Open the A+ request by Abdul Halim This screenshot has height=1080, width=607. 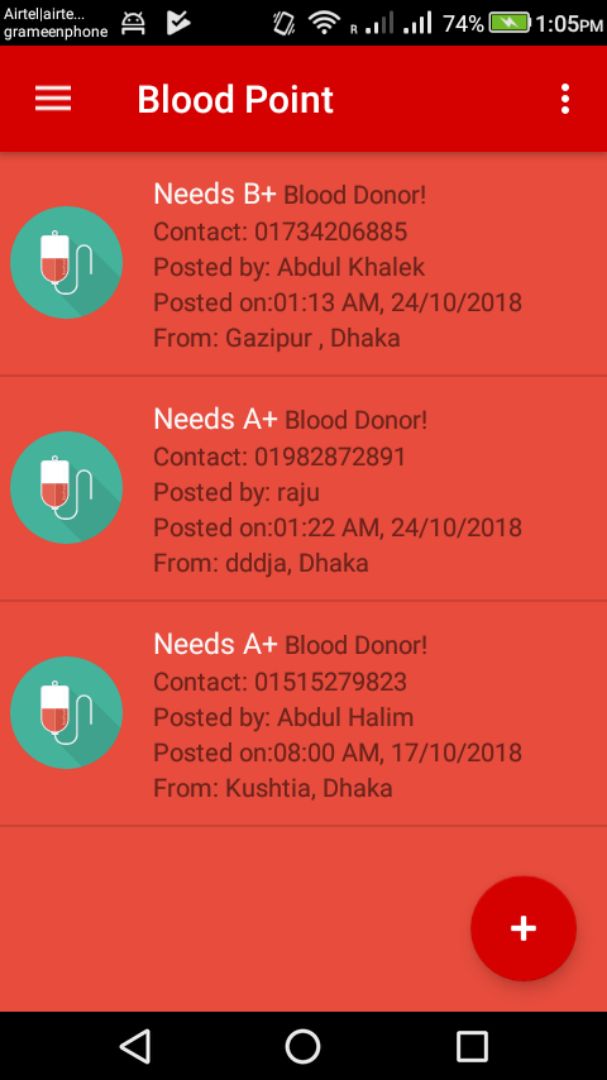click(303, 715)
